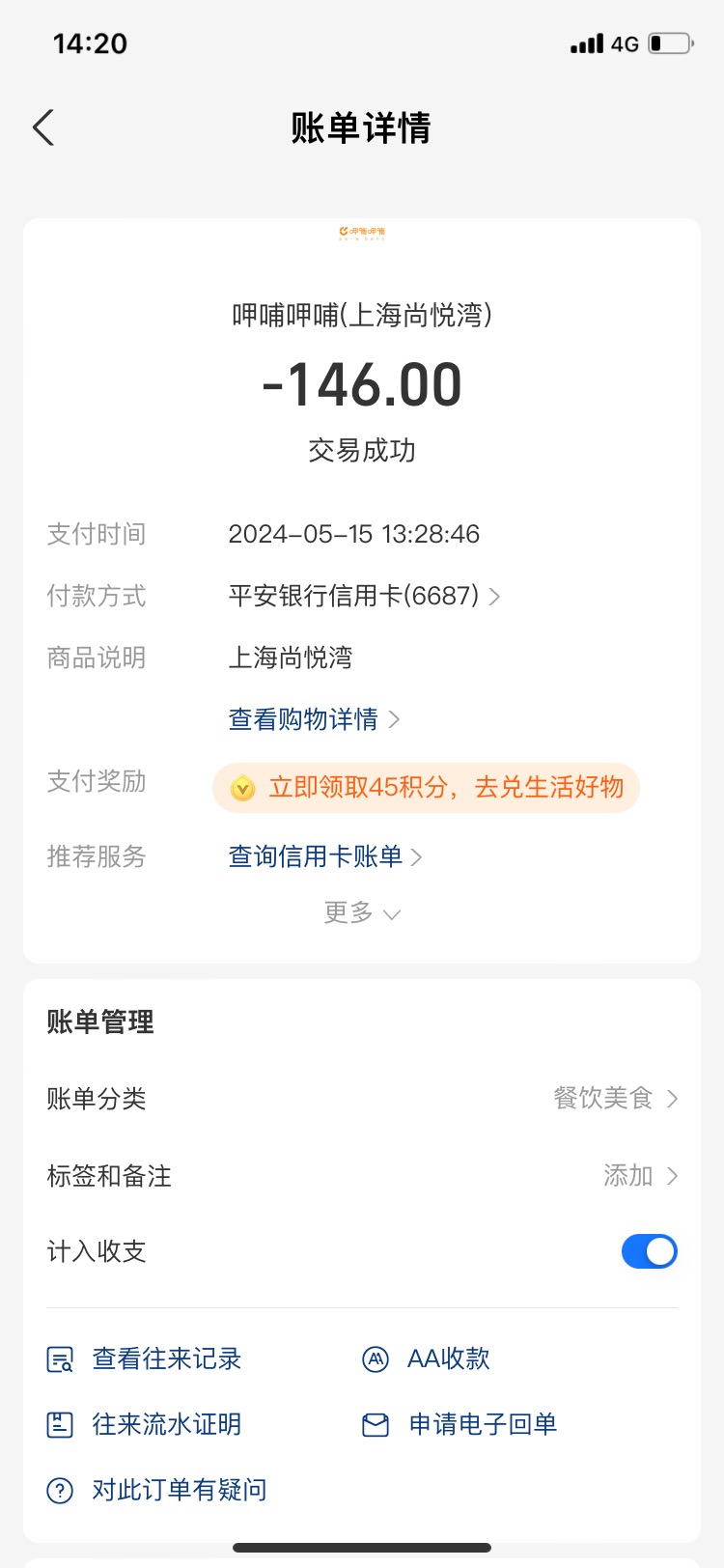
Task: Open 查询信用卡账单 service
Action: [325, 856]
